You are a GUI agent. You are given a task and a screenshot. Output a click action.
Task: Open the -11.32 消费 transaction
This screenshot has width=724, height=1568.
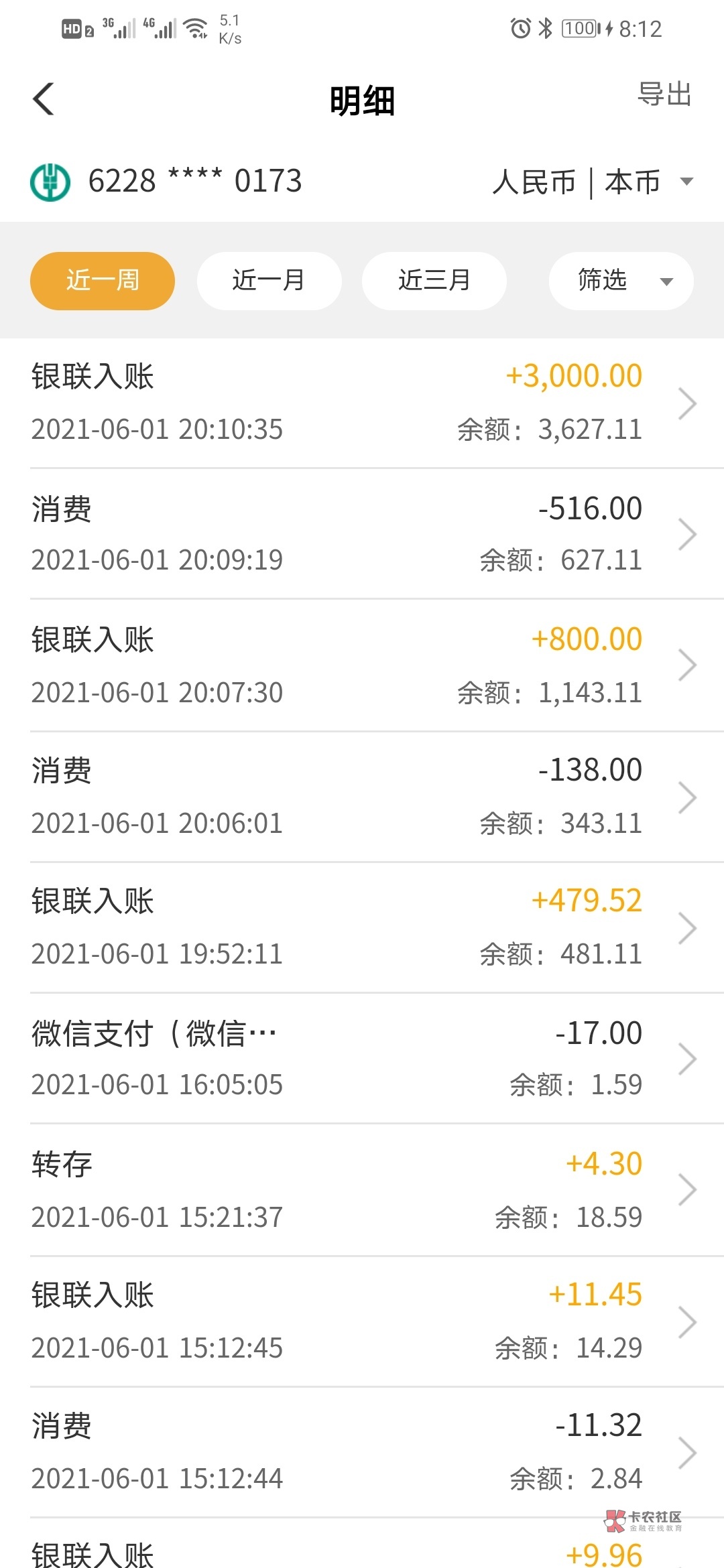(x=362, y=1451)
